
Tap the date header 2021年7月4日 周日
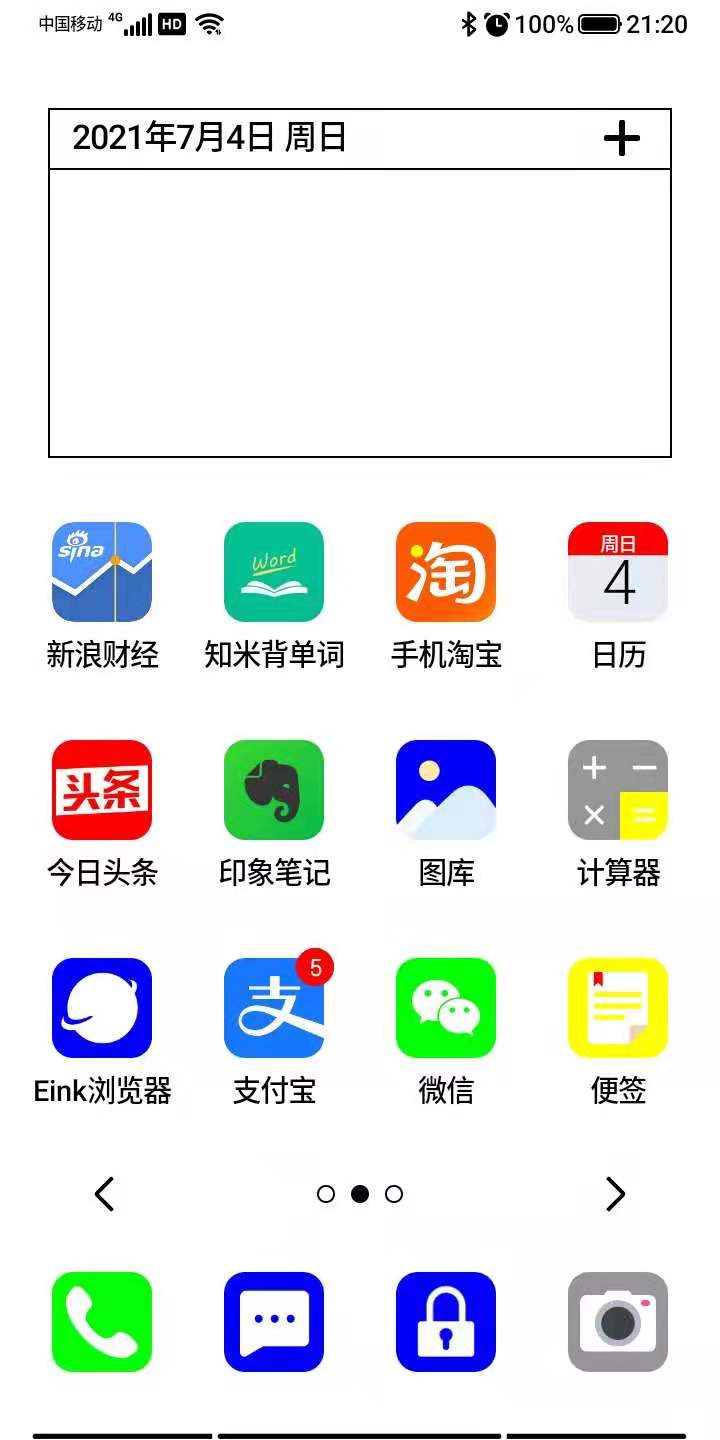pos(210,139)
